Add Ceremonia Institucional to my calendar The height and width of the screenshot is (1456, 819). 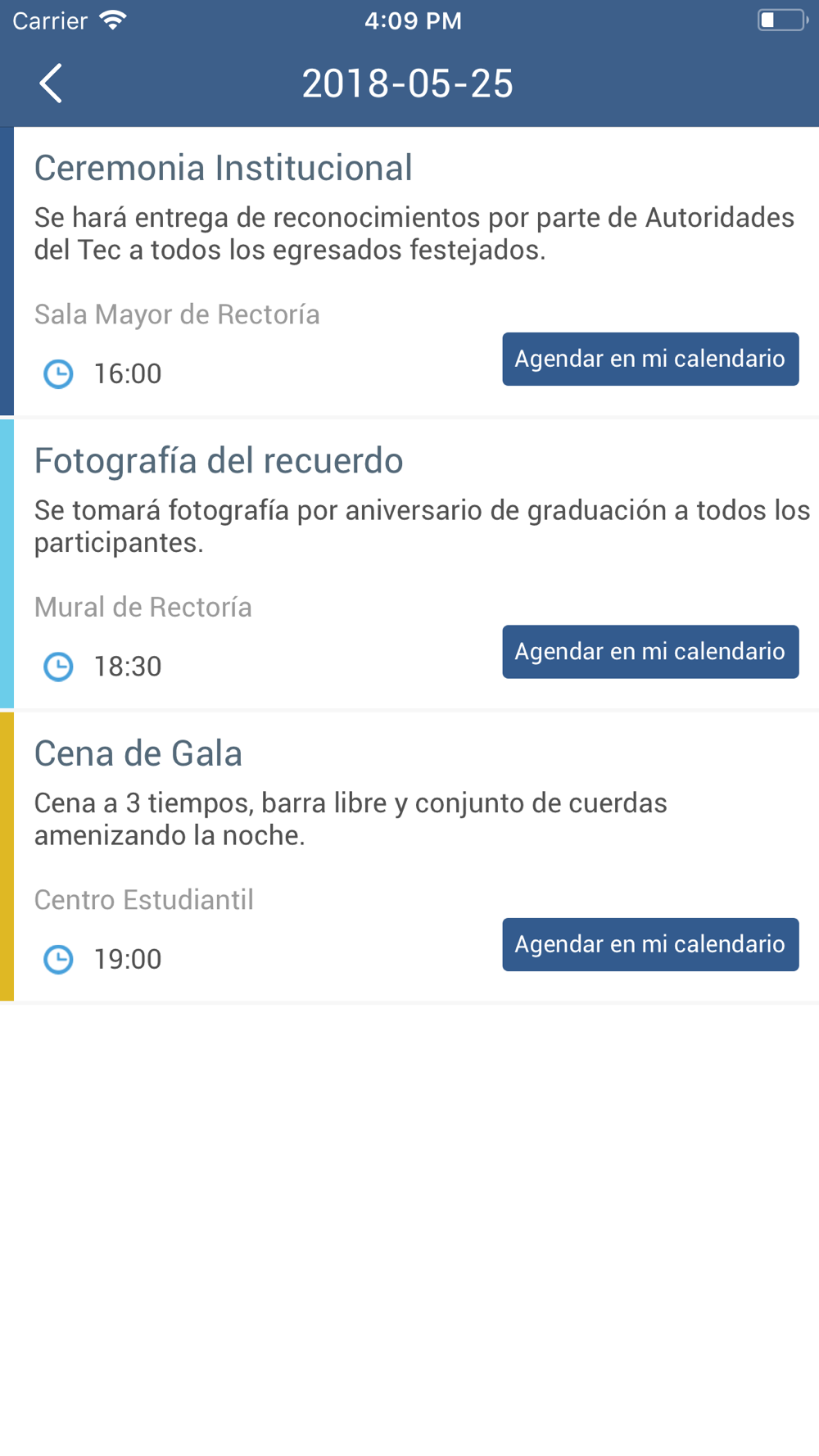click(650, 359)
